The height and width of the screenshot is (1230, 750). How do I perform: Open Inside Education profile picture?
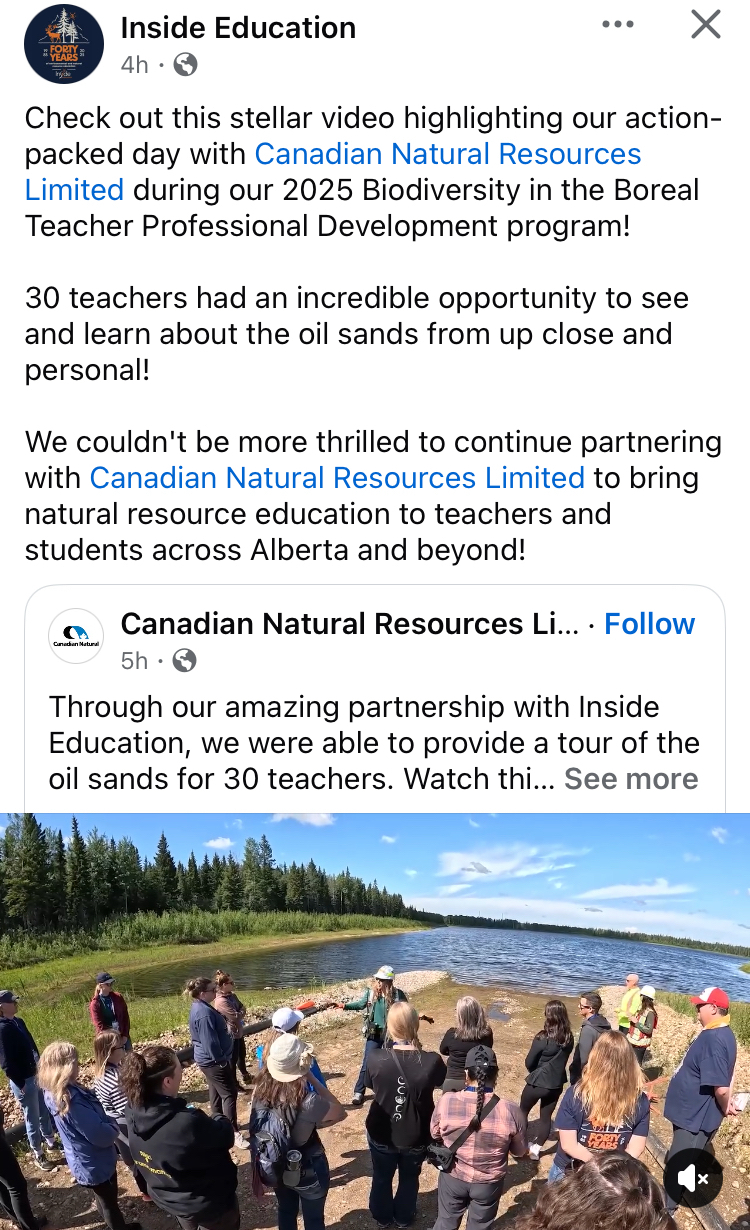click(64, 44)
